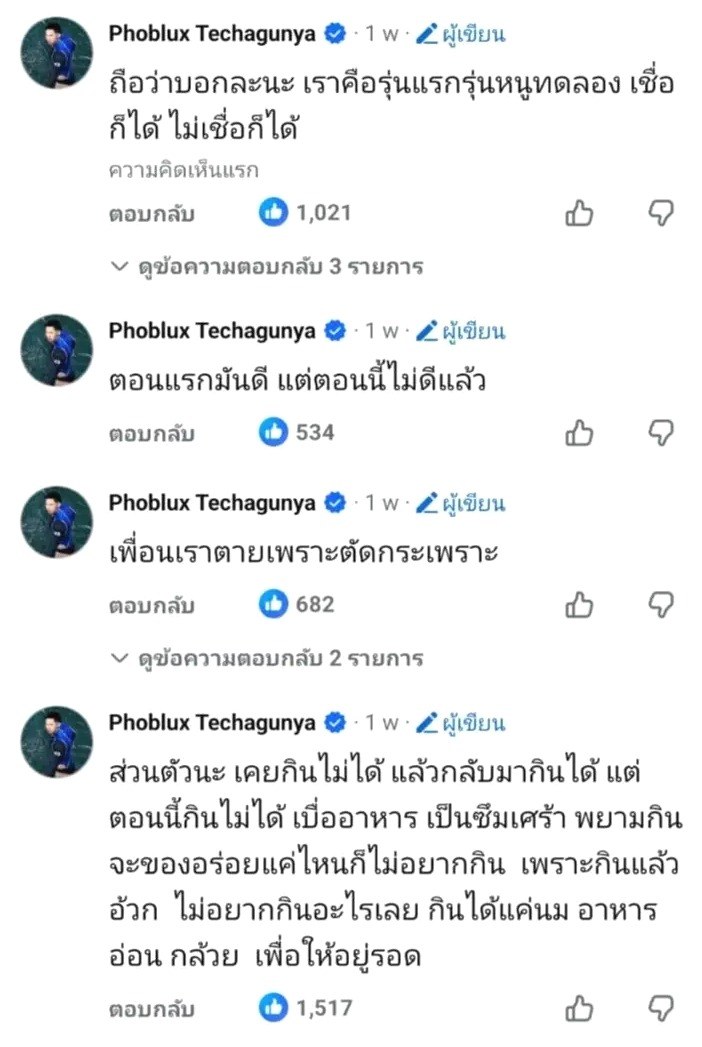Expand the 3 replies under the first comment
Screen dimensions: 702x1047
[x=267, y=267]
